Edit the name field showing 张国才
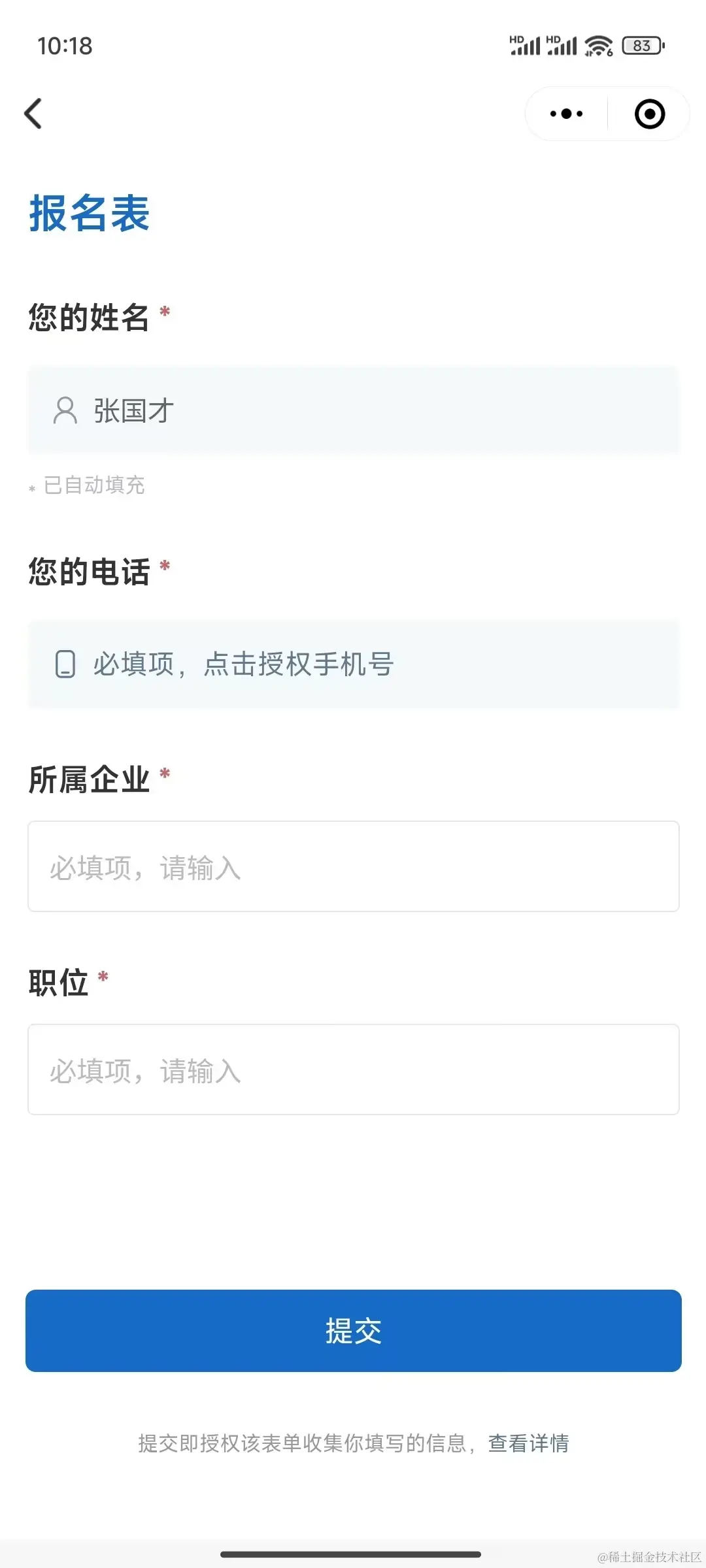Screen dimensions: 706x1568 [353, 410]
